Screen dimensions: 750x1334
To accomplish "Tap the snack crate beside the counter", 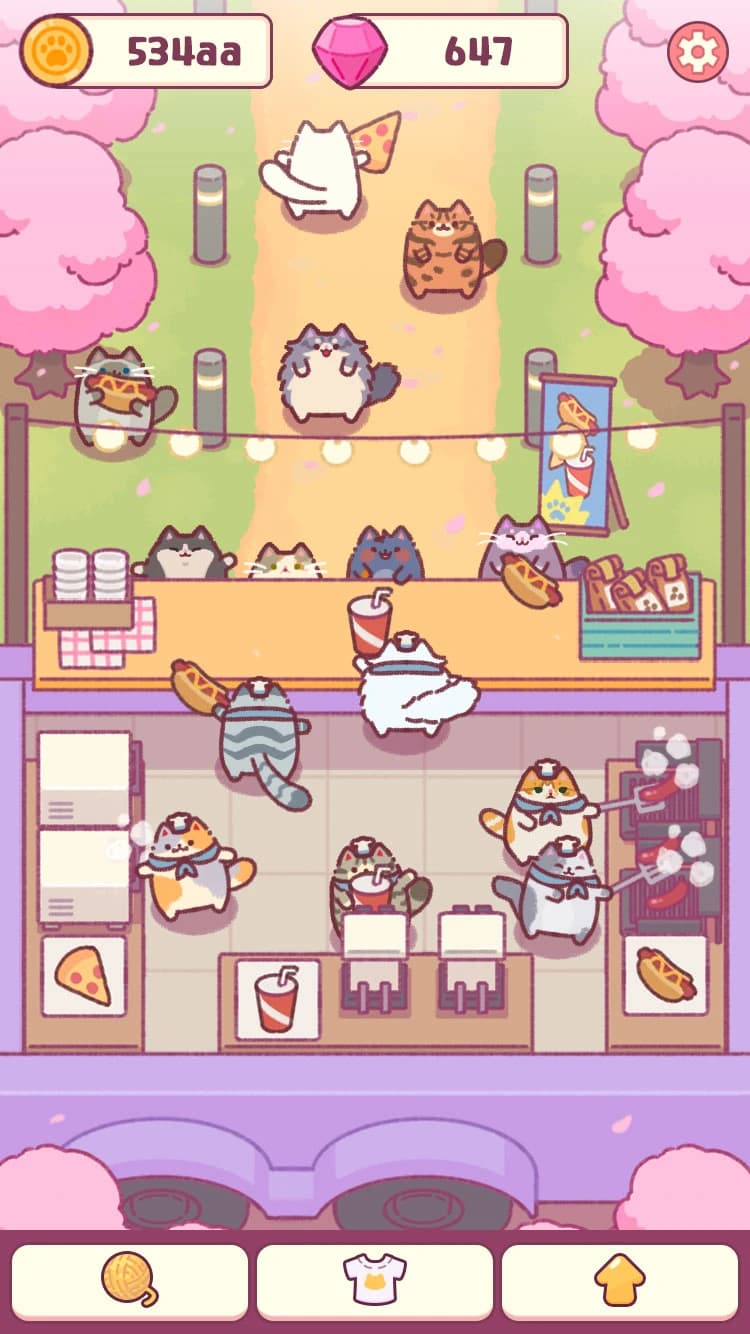I will 640,600.
